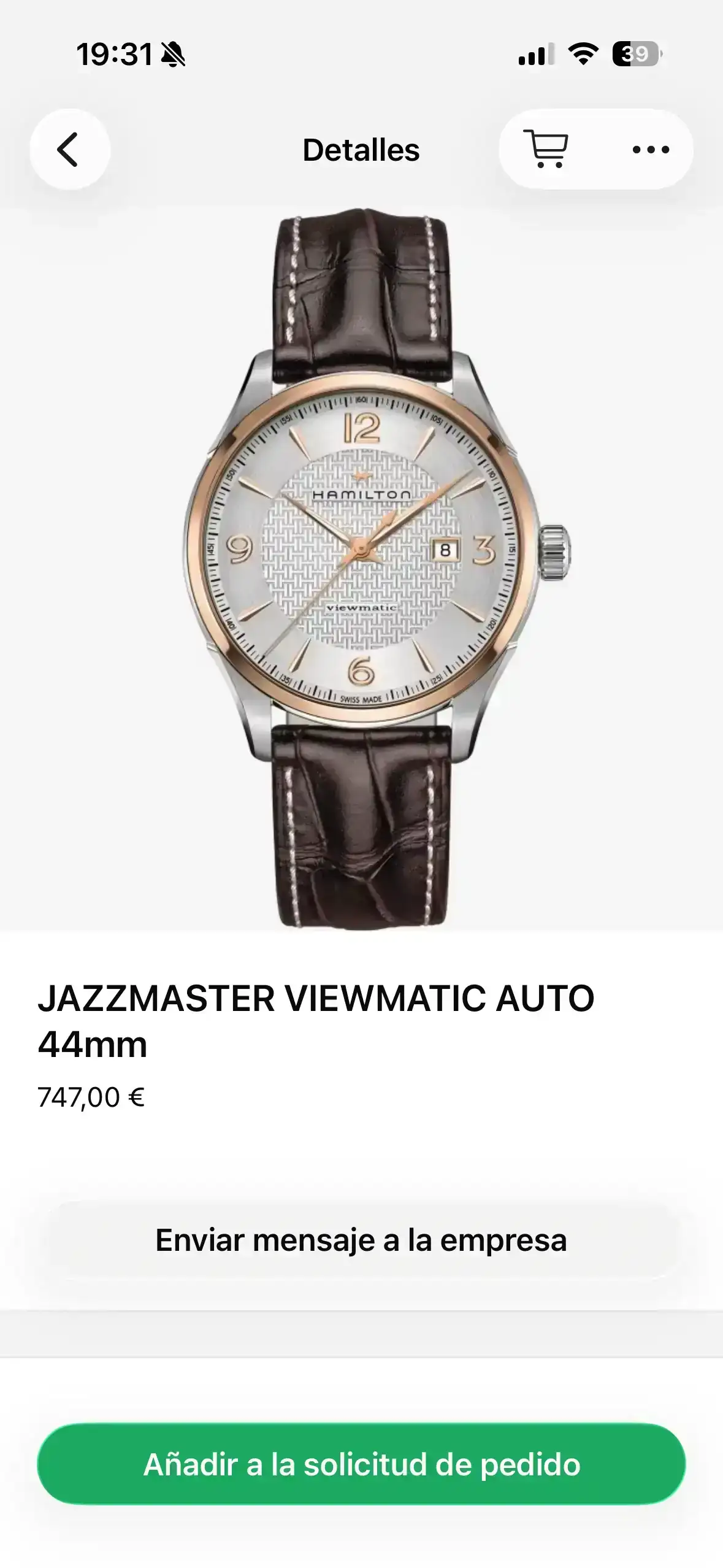
Task: View the Hamilton watch product image
Action: click(361, 567)
